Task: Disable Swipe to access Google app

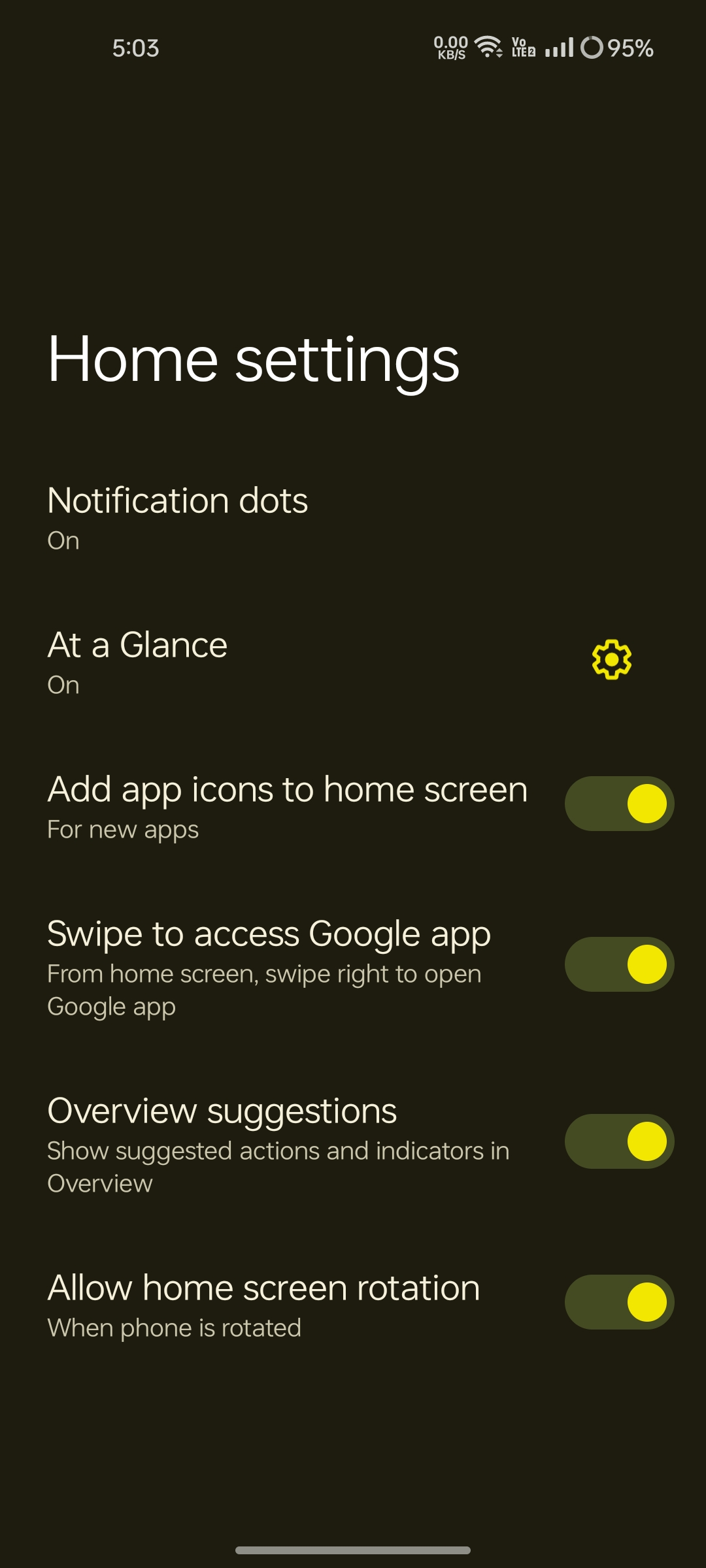Action: click(x=619, y=964)
